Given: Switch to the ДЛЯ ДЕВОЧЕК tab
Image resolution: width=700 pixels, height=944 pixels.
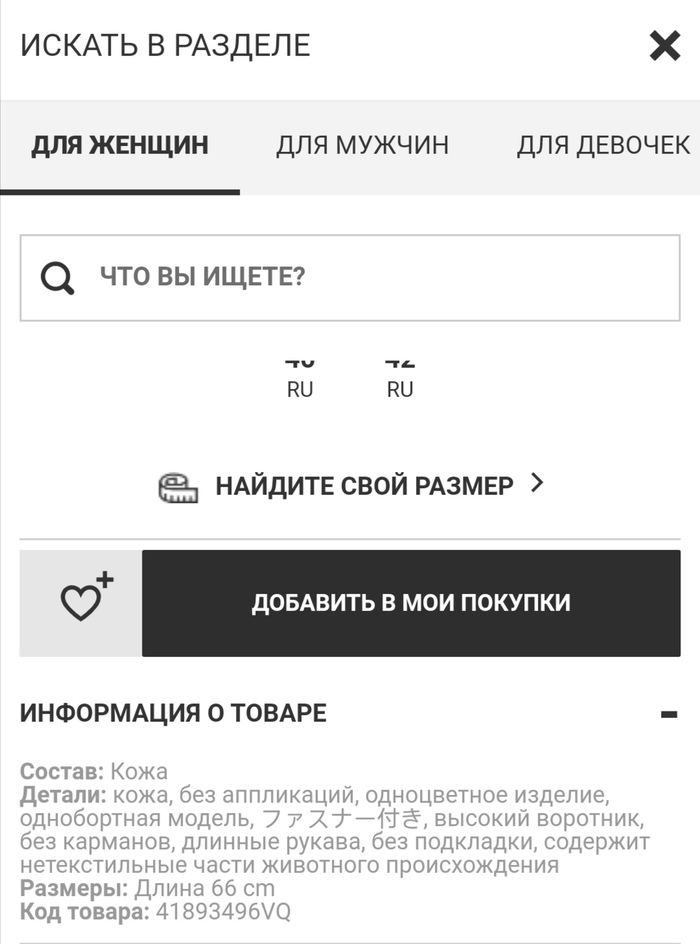Looking at the screenshot, I should [x=602, y=146].
